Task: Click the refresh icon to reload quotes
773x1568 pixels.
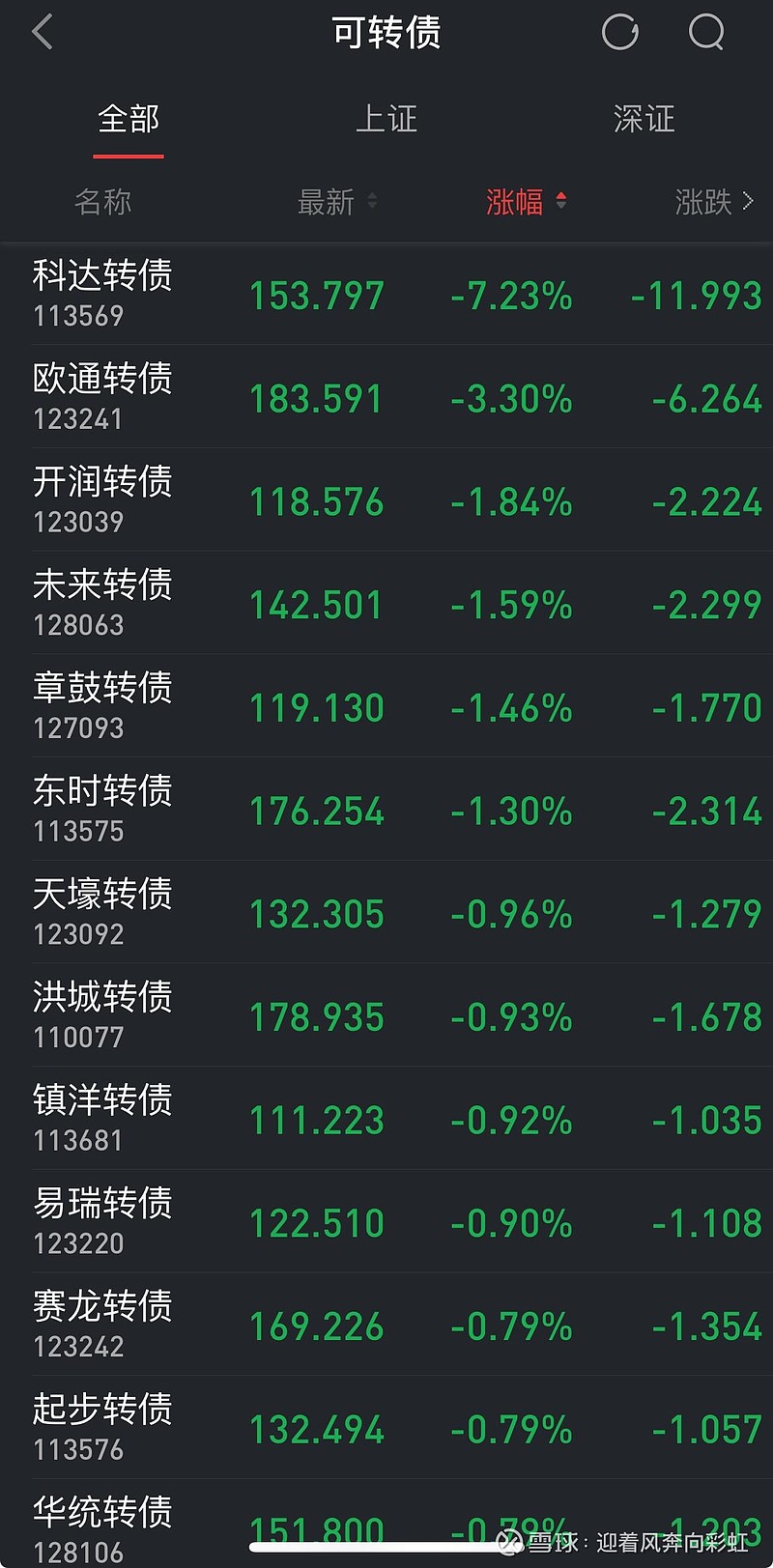Action: [x=619, y=32]
